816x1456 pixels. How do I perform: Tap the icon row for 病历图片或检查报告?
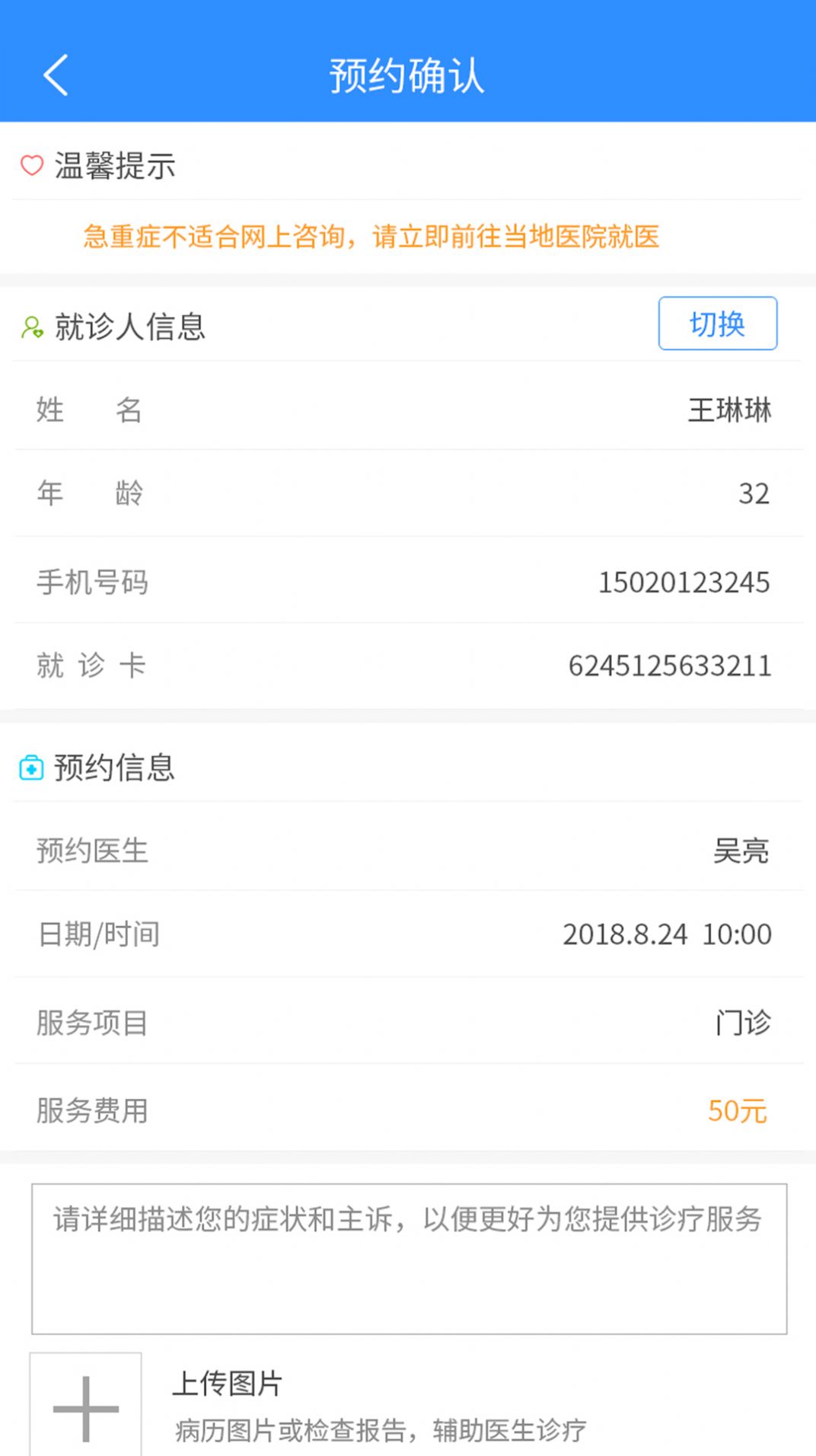click(x=381, y=1430)
